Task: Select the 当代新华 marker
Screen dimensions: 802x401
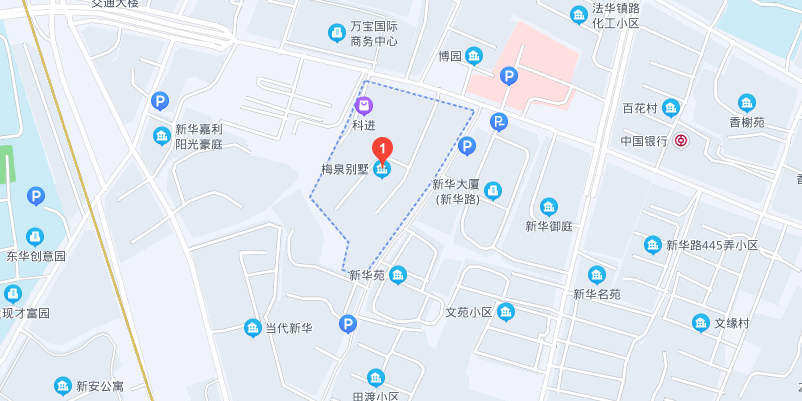Action: coord(253,328)
